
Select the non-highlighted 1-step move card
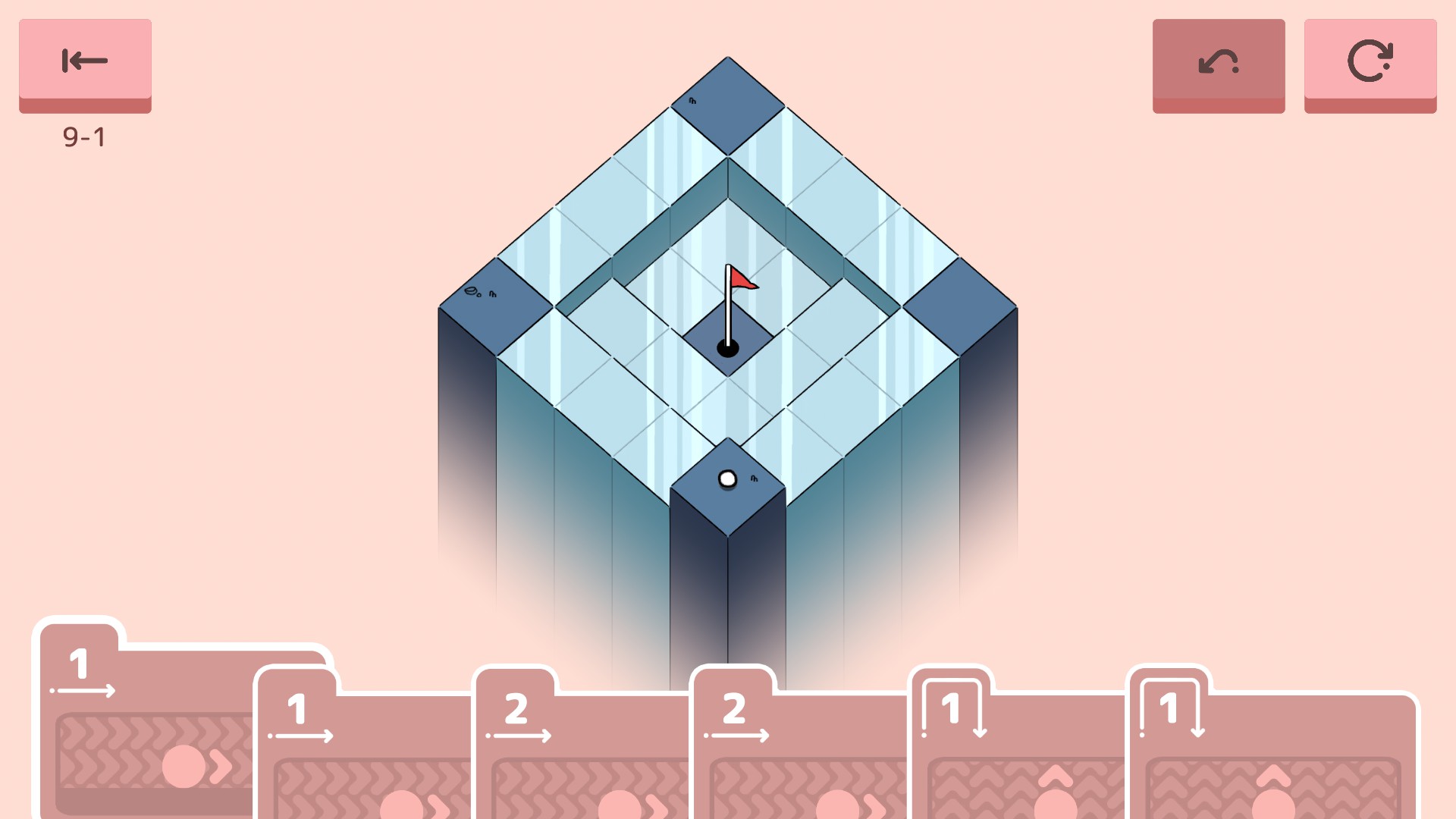point(364,751)
